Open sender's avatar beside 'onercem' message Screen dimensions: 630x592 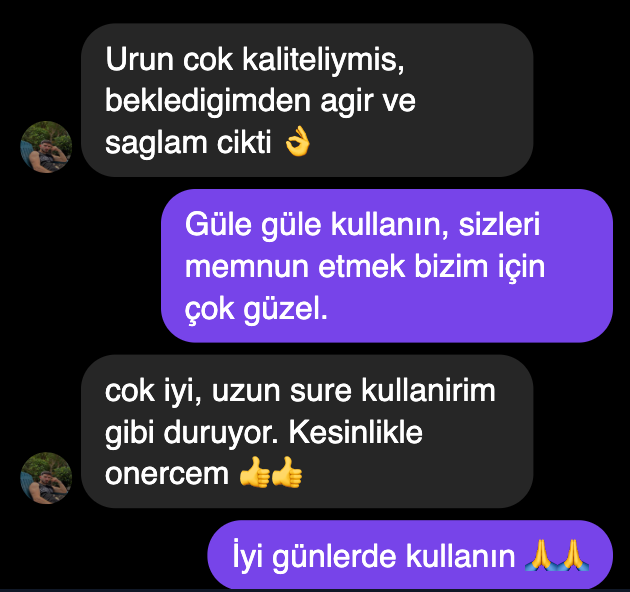pos(46,477)
